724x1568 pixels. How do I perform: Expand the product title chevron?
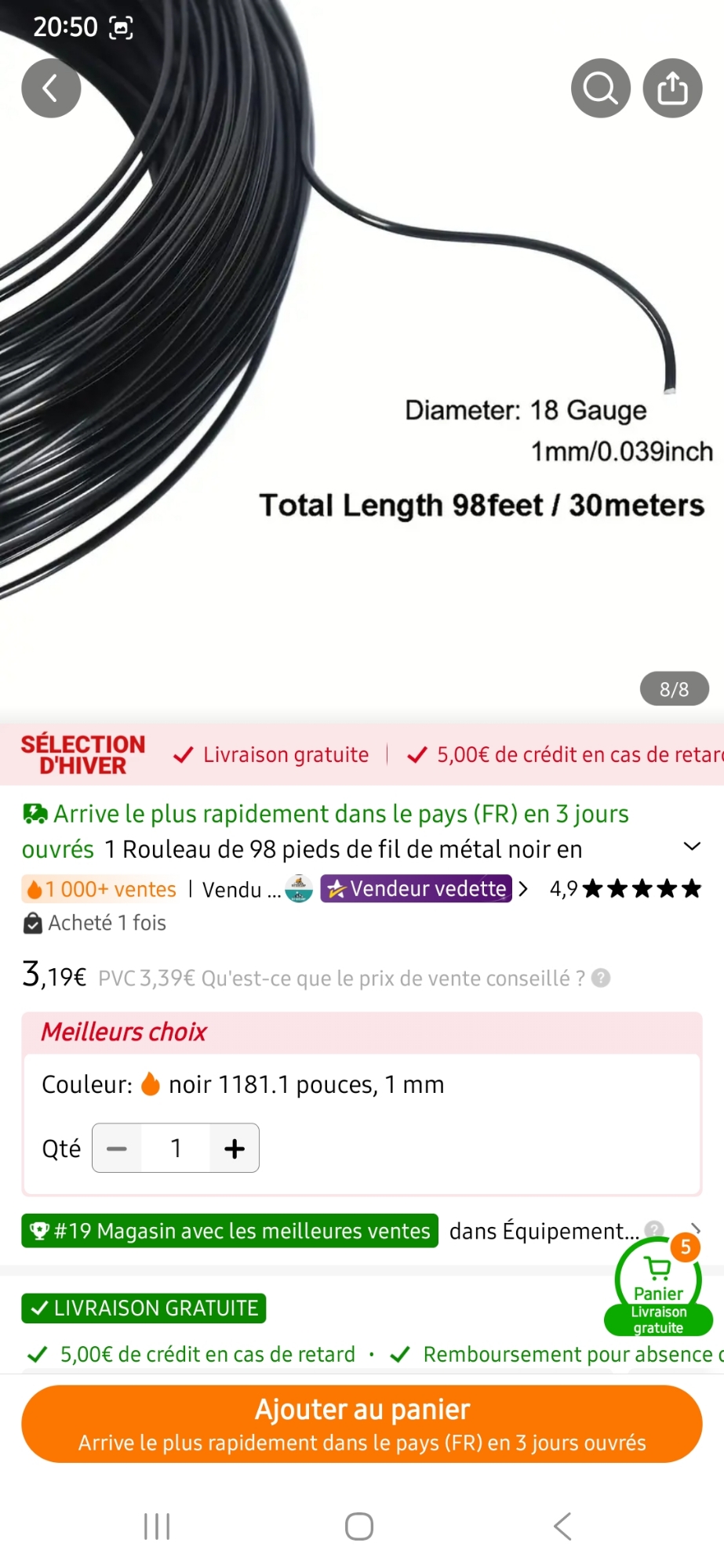coord(691,847)
